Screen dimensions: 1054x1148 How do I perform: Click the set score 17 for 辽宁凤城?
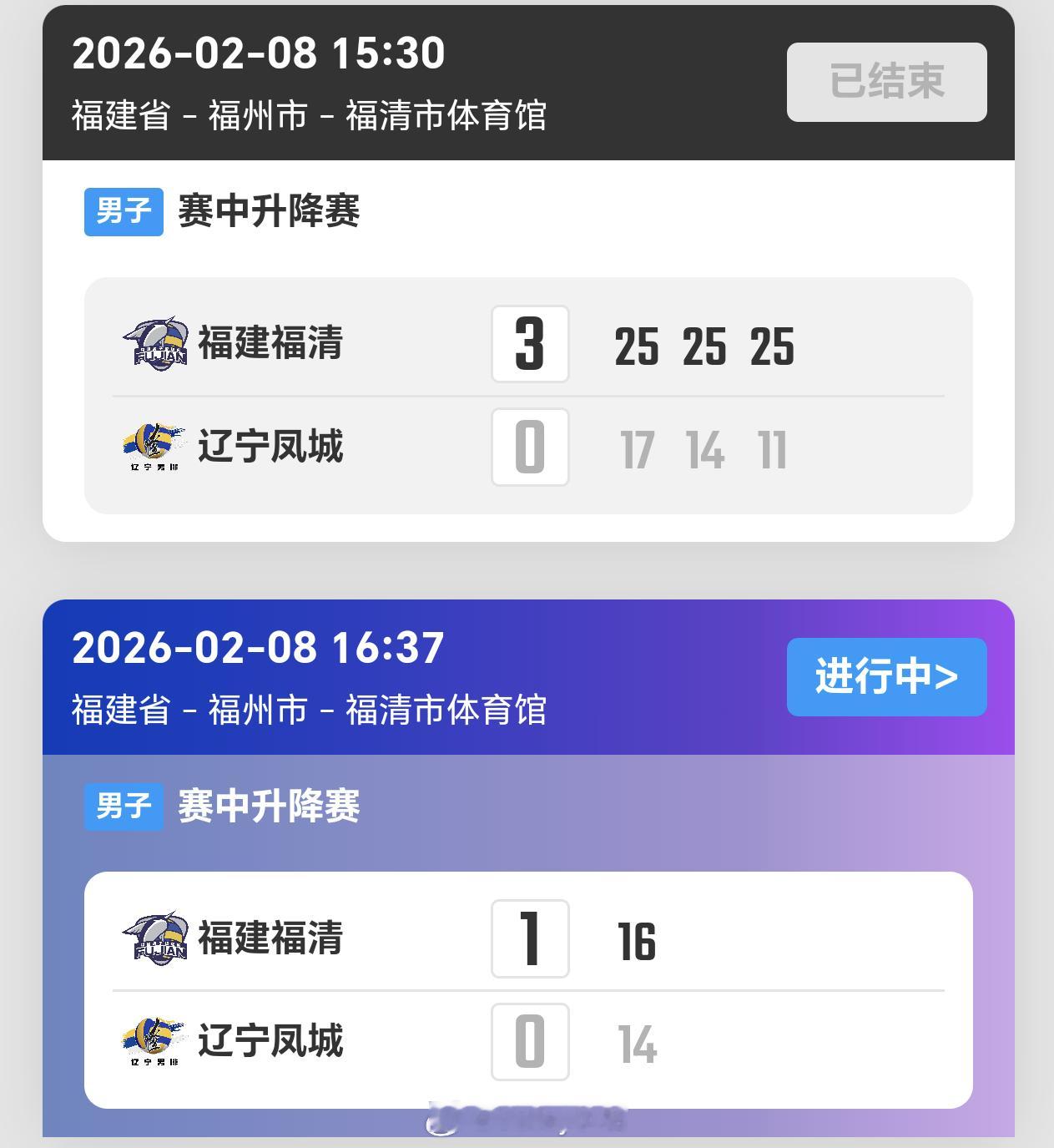pyautogui.click(x=638, y=448)
